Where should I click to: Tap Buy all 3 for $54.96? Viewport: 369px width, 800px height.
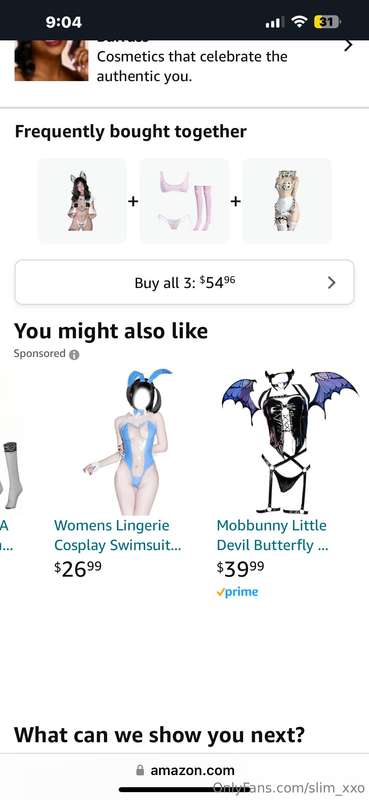click(184, 282)
